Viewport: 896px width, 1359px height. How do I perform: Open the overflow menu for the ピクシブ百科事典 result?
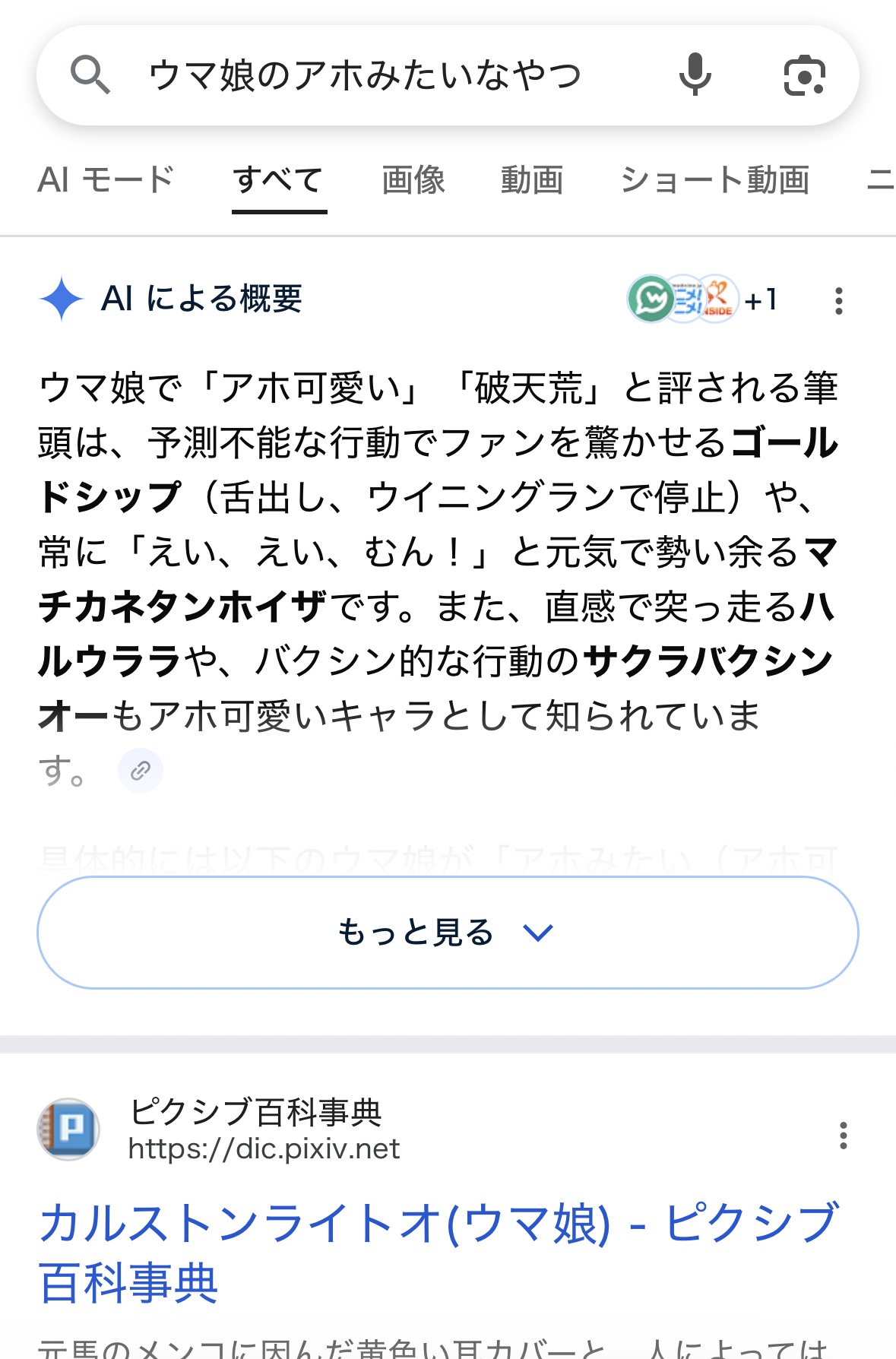(x=843, y=1135)
